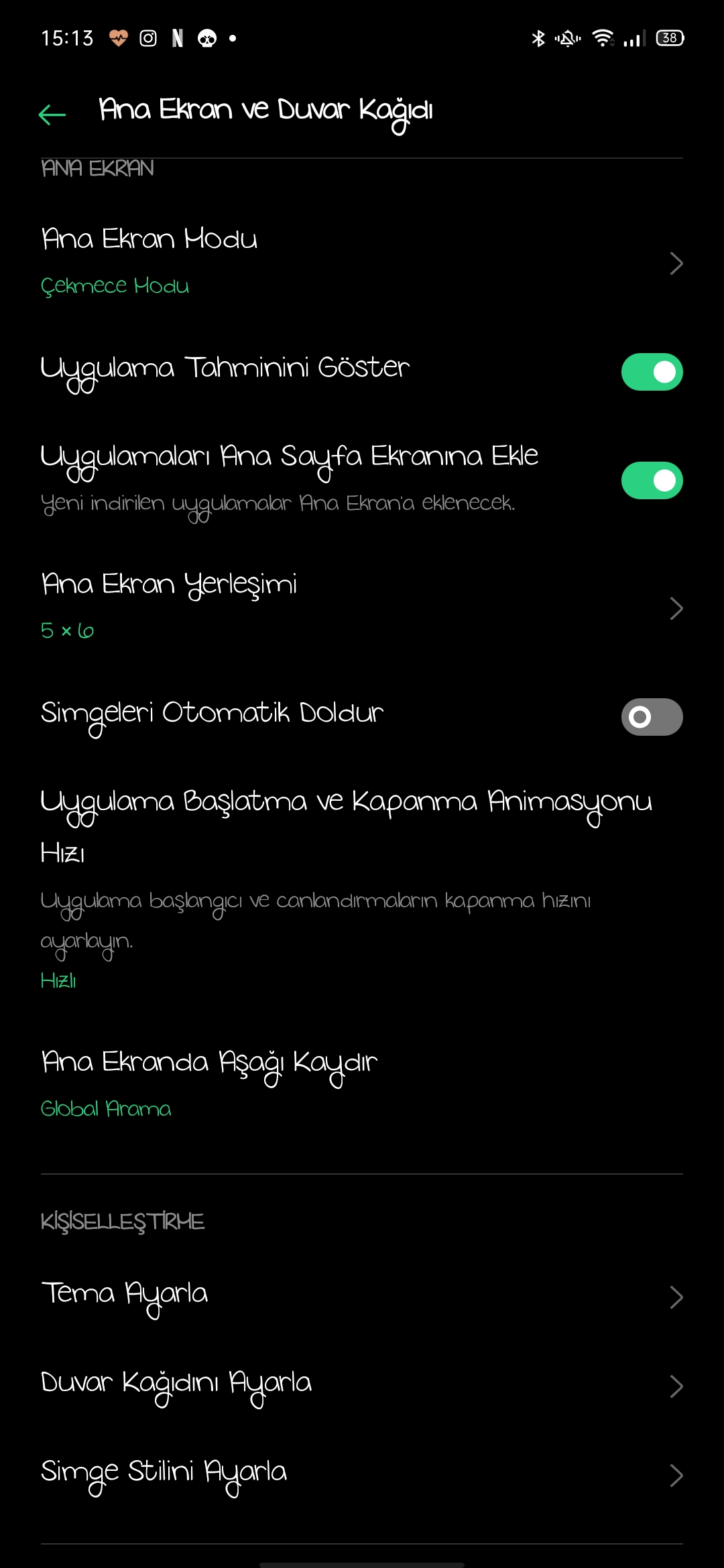Open Ana Ekran Modu setting
Screen dimensions: 724x1568
point(362,263)
